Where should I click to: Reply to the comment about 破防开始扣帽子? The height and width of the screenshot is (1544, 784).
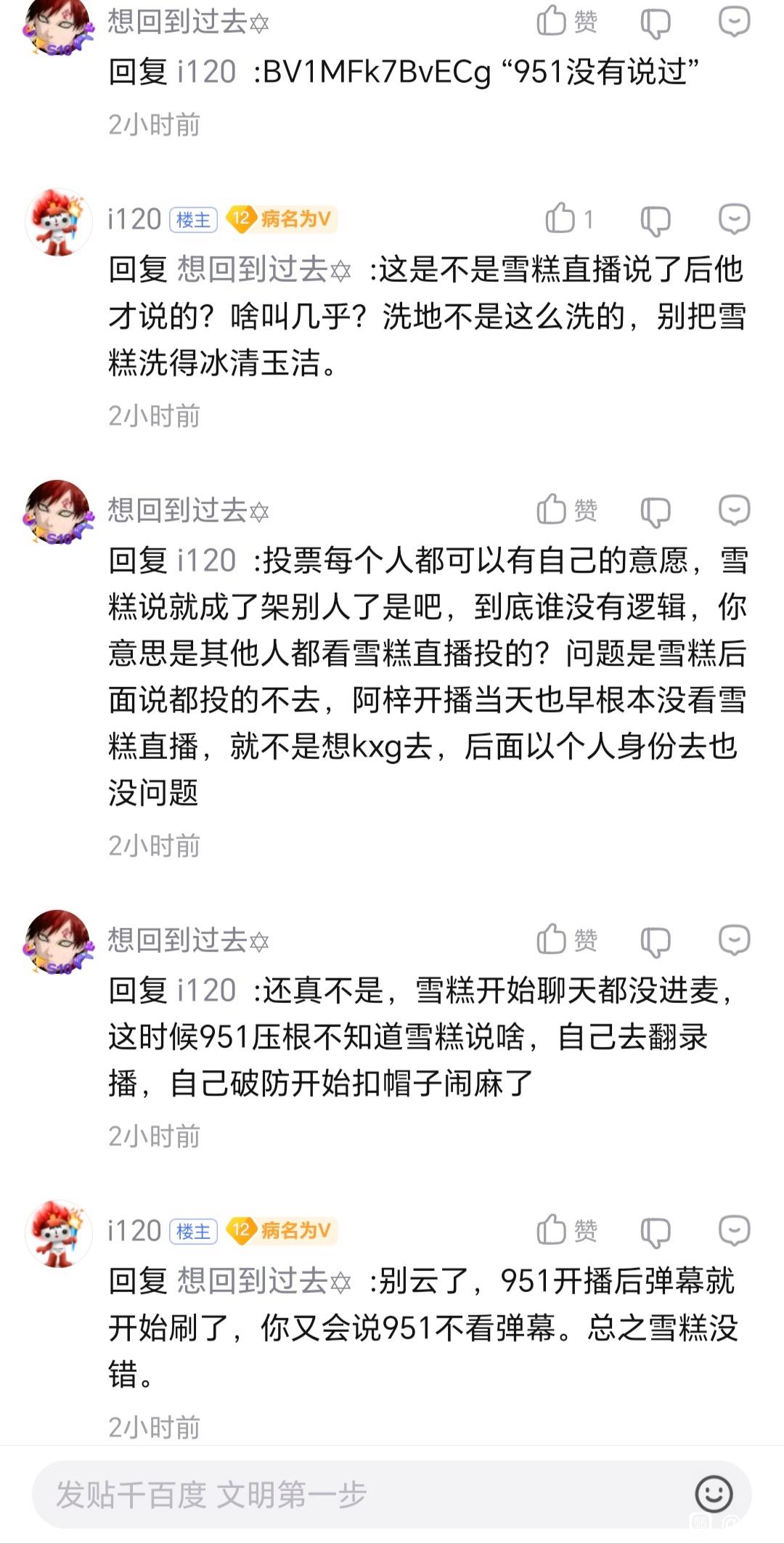click(x=734, y=940)
